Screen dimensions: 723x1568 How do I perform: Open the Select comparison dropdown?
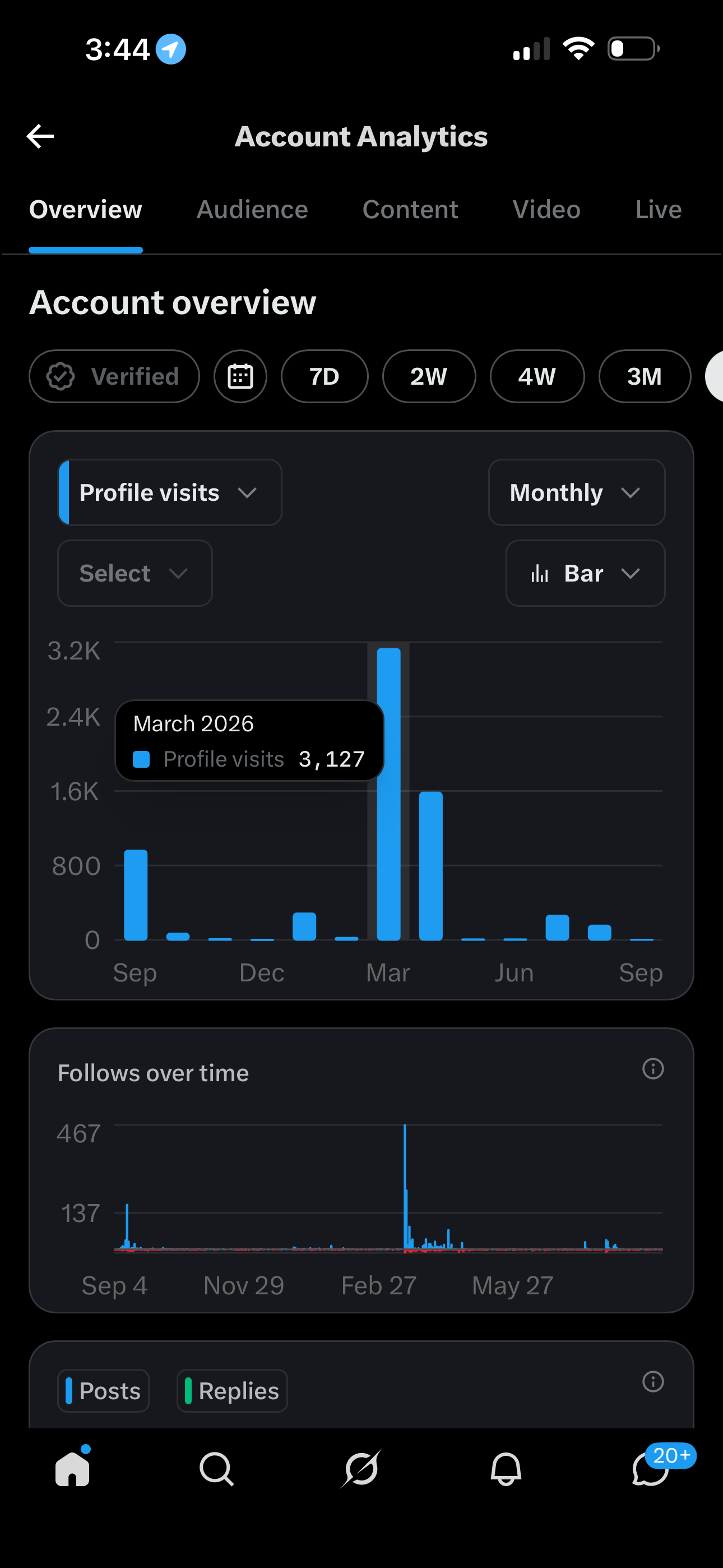tap(135, 573)
